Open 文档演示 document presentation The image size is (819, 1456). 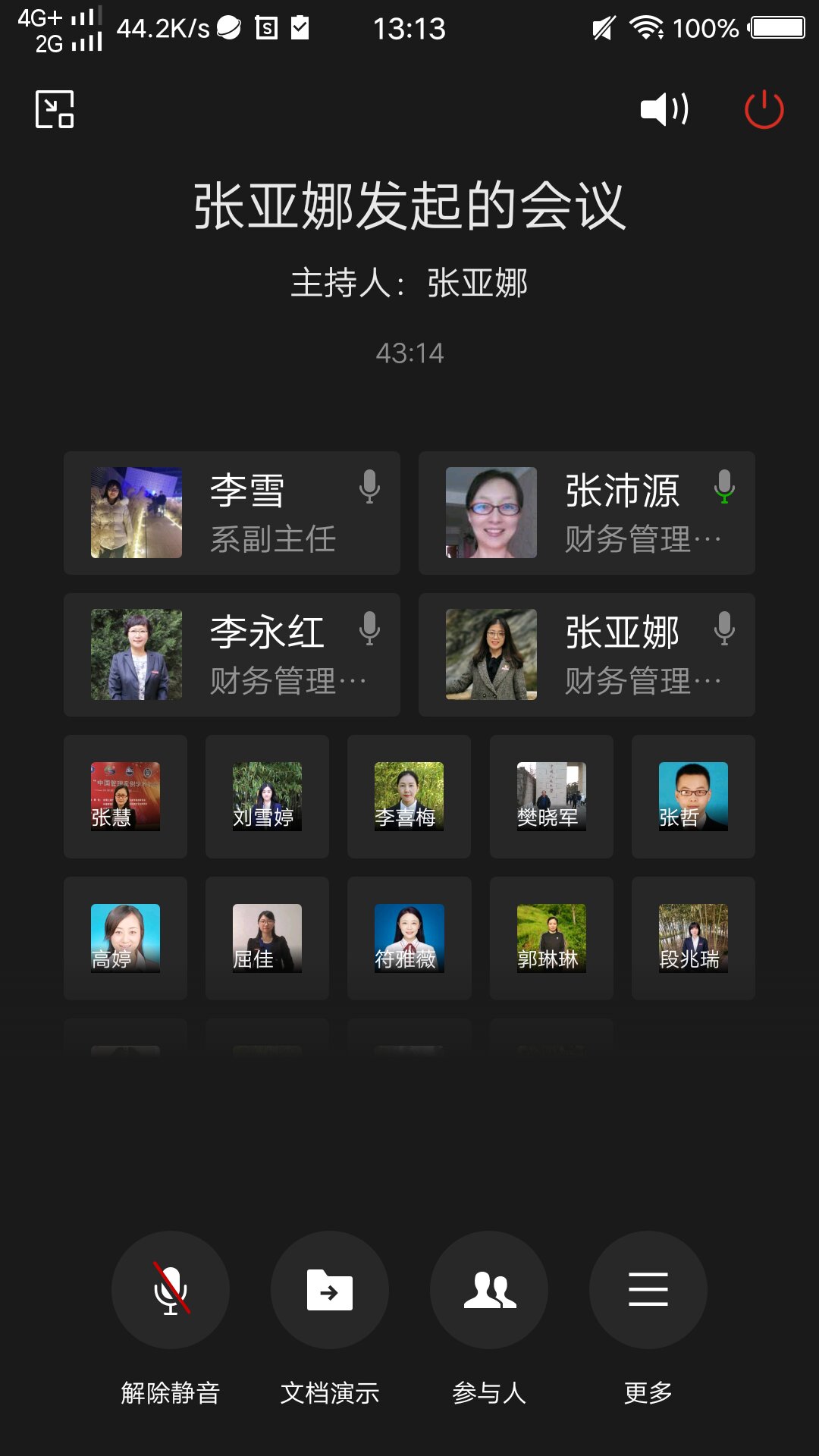[x=330, y=1290]
